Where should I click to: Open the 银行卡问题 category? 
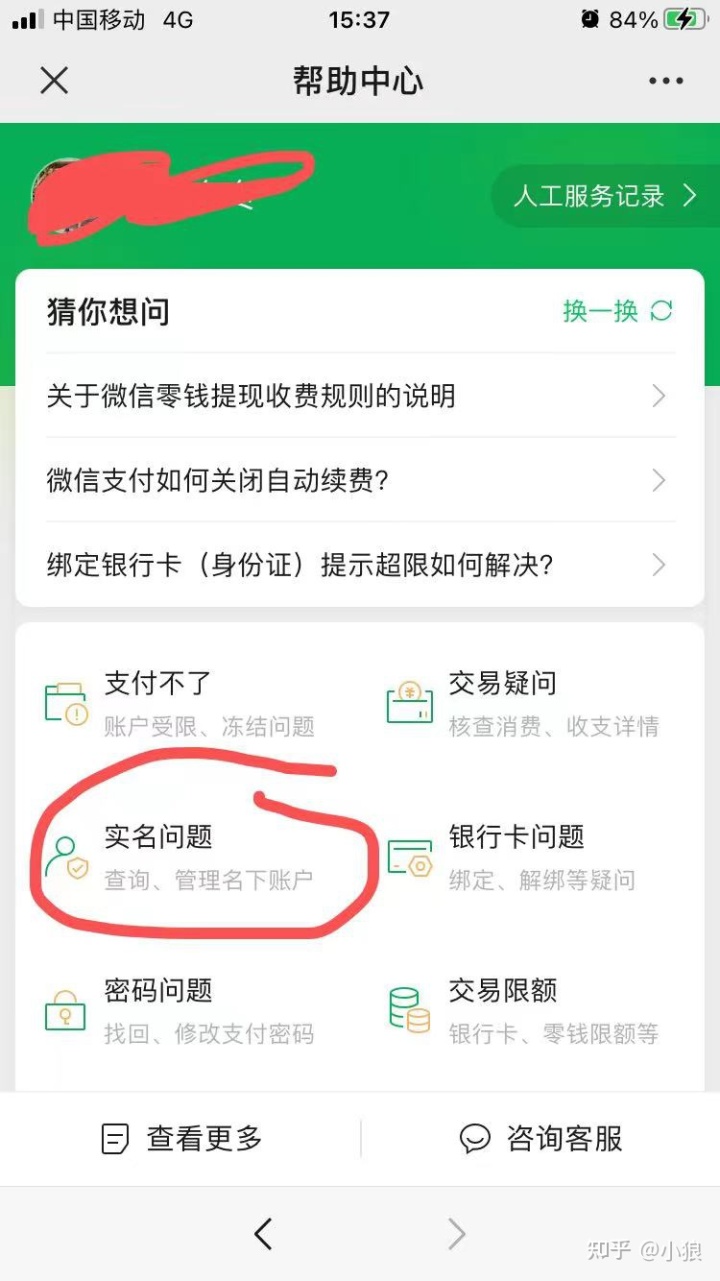coord(523,857)
